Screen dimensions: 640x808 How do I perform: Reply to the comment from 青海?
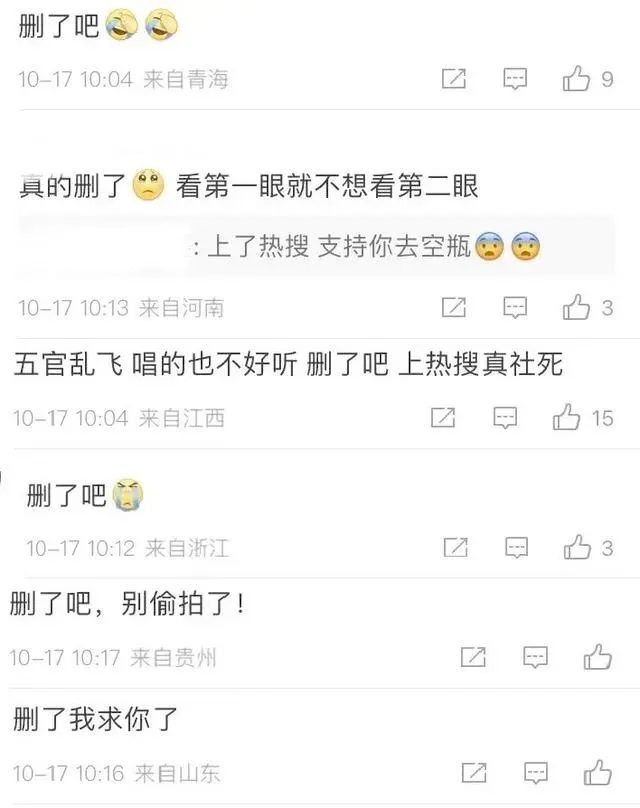tap(515, 79)
